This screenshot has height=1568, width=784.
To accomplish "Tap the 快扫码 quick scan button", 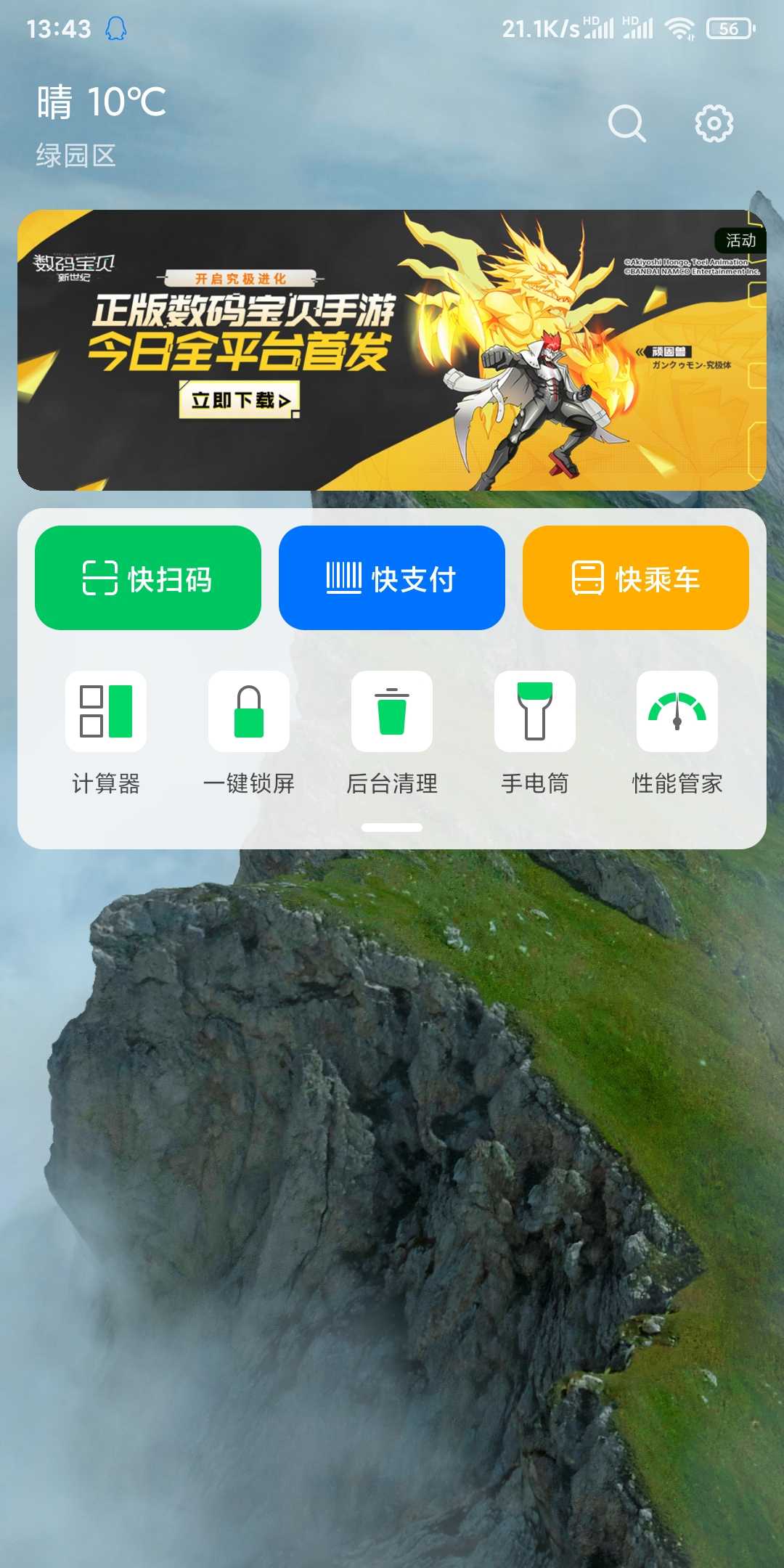I will [148, 578].
